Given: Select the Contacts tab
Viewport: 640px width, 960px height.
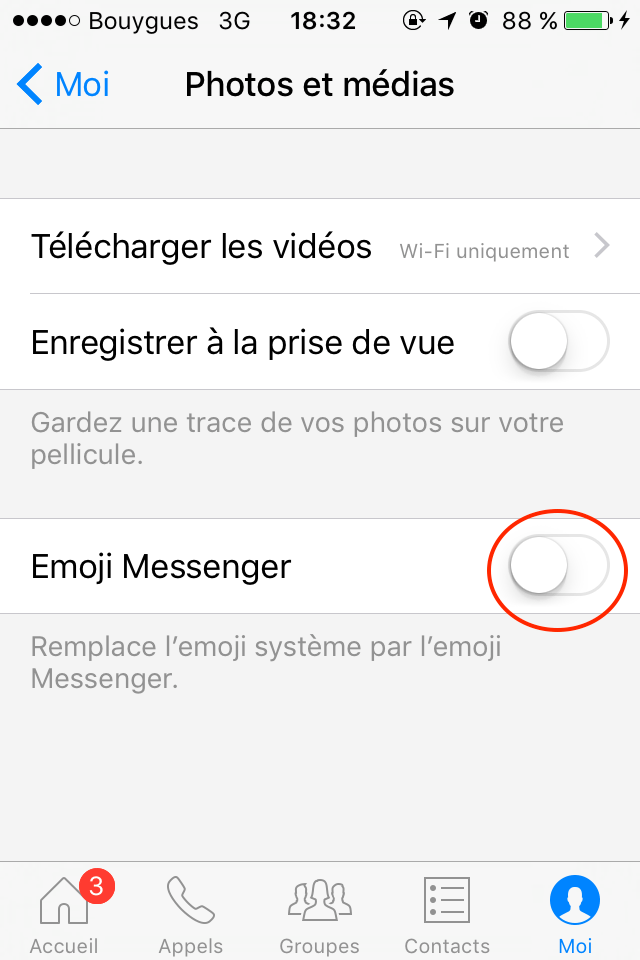Looking at the screenshot, I should tap(447, 912).
